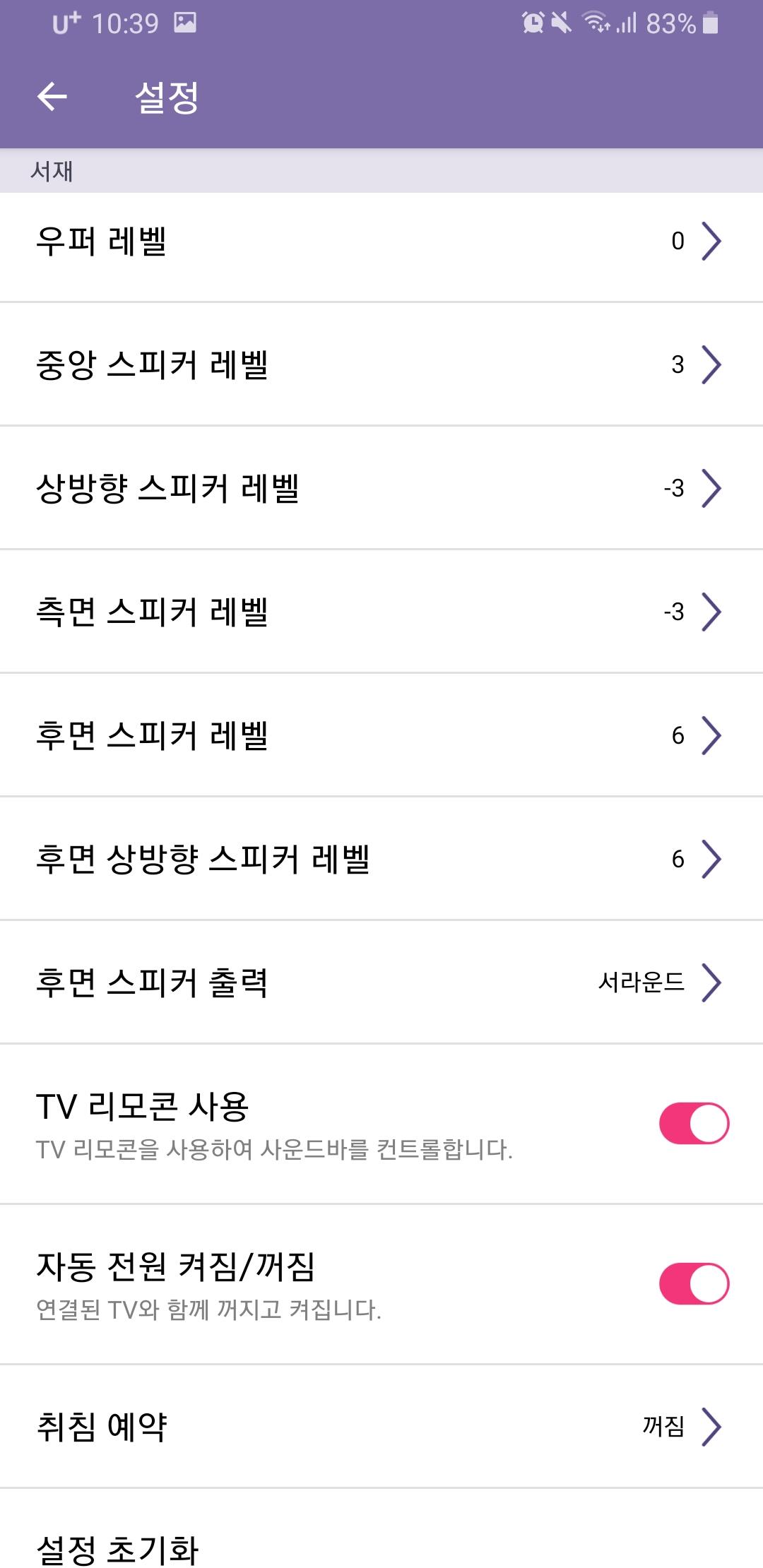Go back using the top-left arrow
This screenshot has height=1568, width=763.
point(52,97)
